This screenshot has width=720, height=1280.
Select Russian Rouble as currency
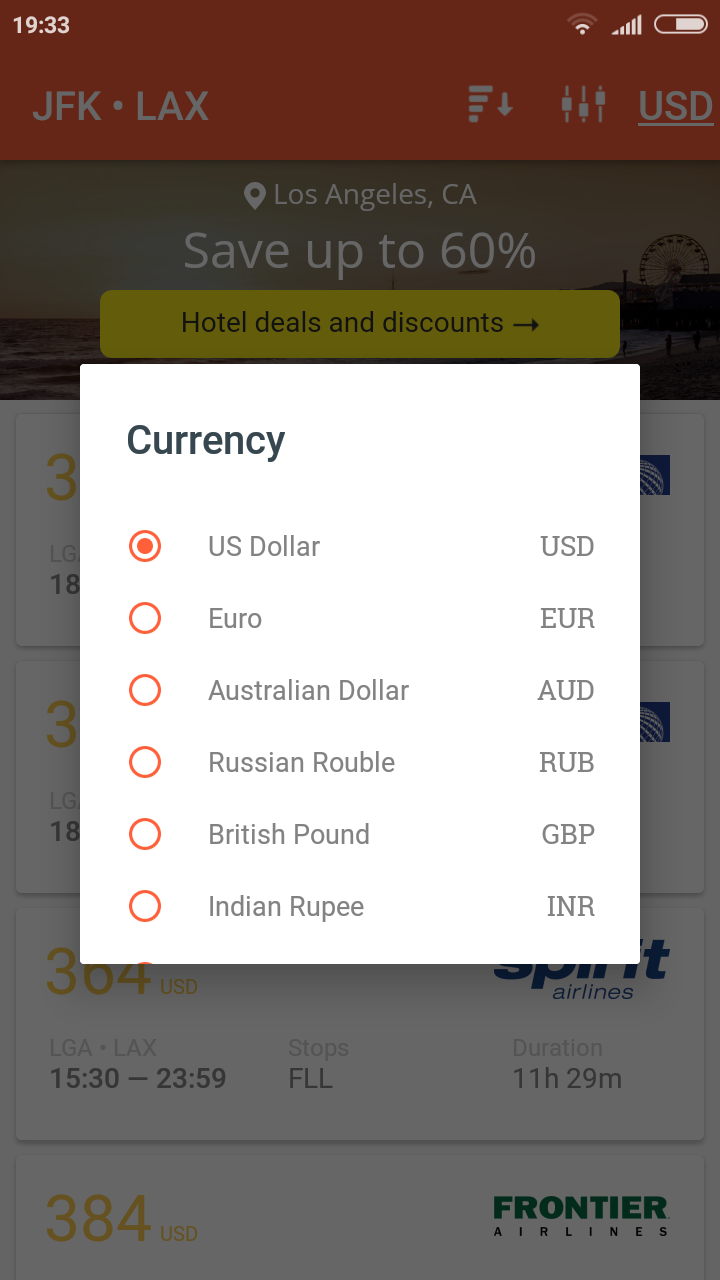pyautogui.click(x=145, y=762)
